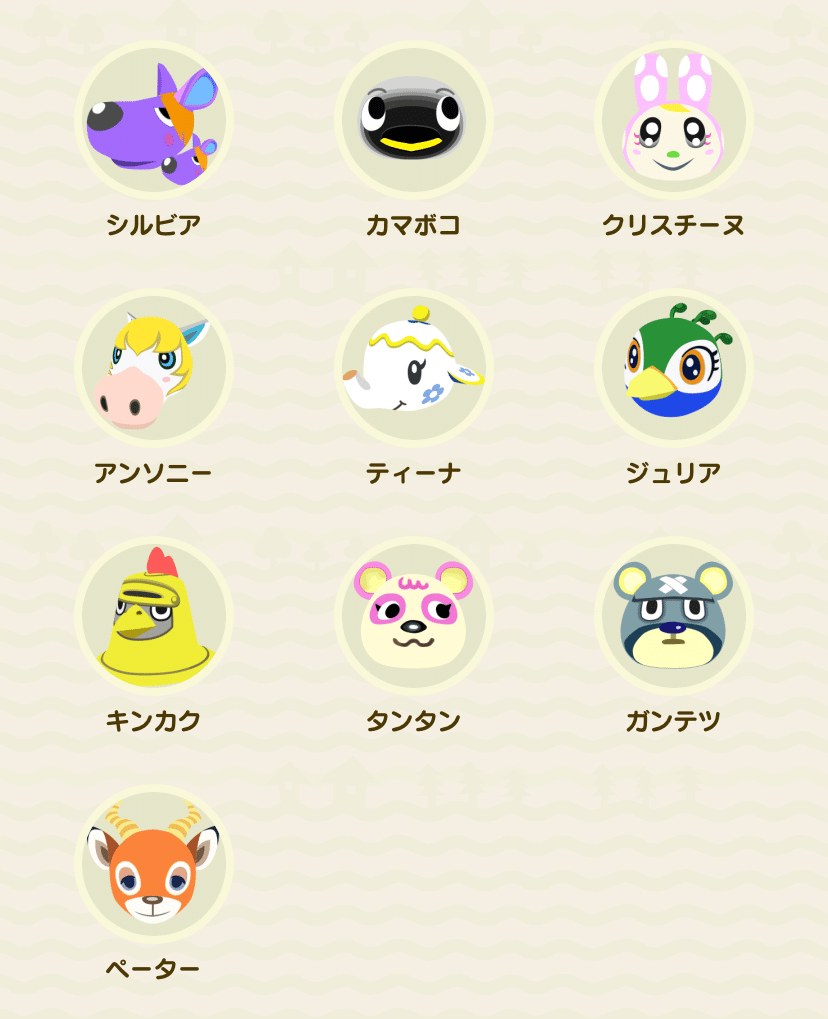Select the ティーナ name text
The width and height of the screenshot is (828, 1019).
point(413,470)
